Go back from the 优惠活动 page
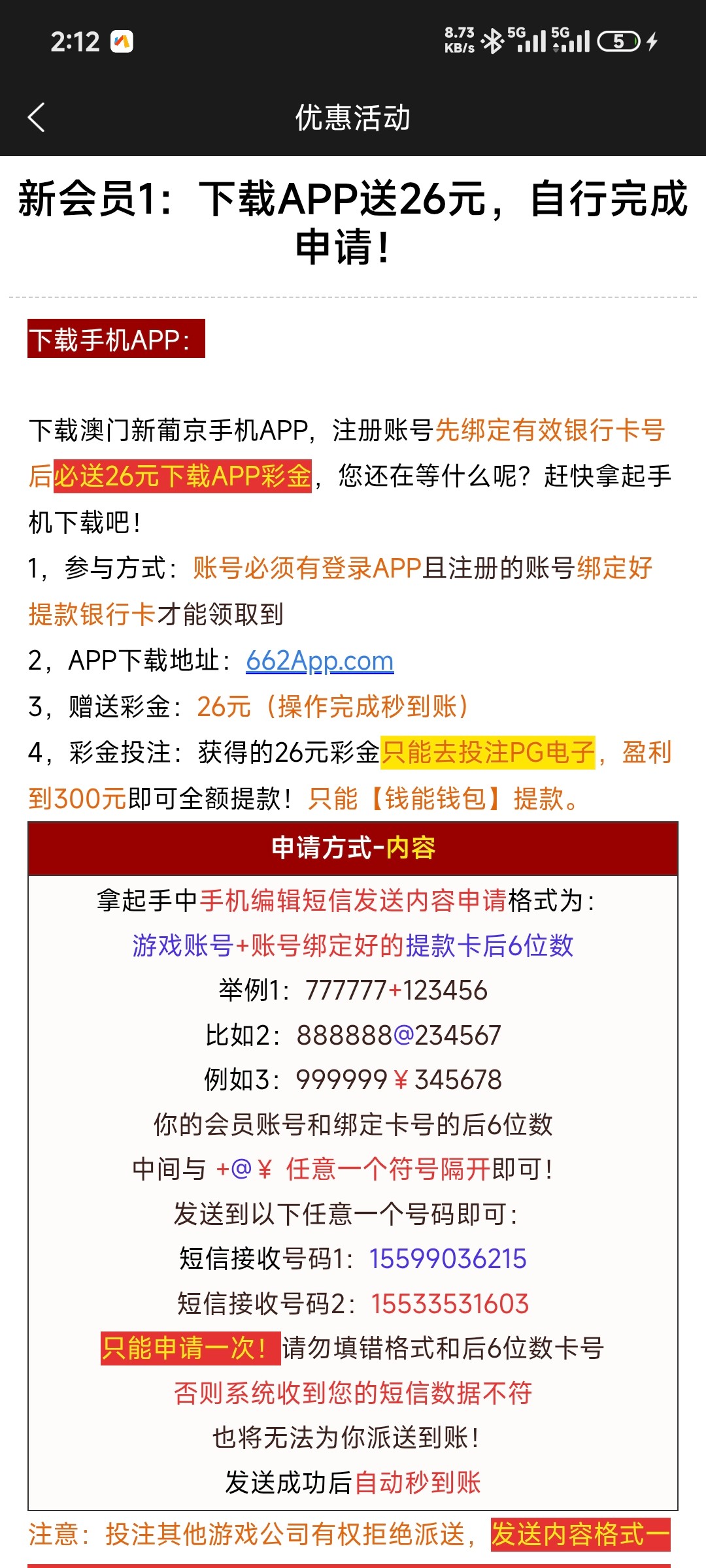 pos(37,118)
